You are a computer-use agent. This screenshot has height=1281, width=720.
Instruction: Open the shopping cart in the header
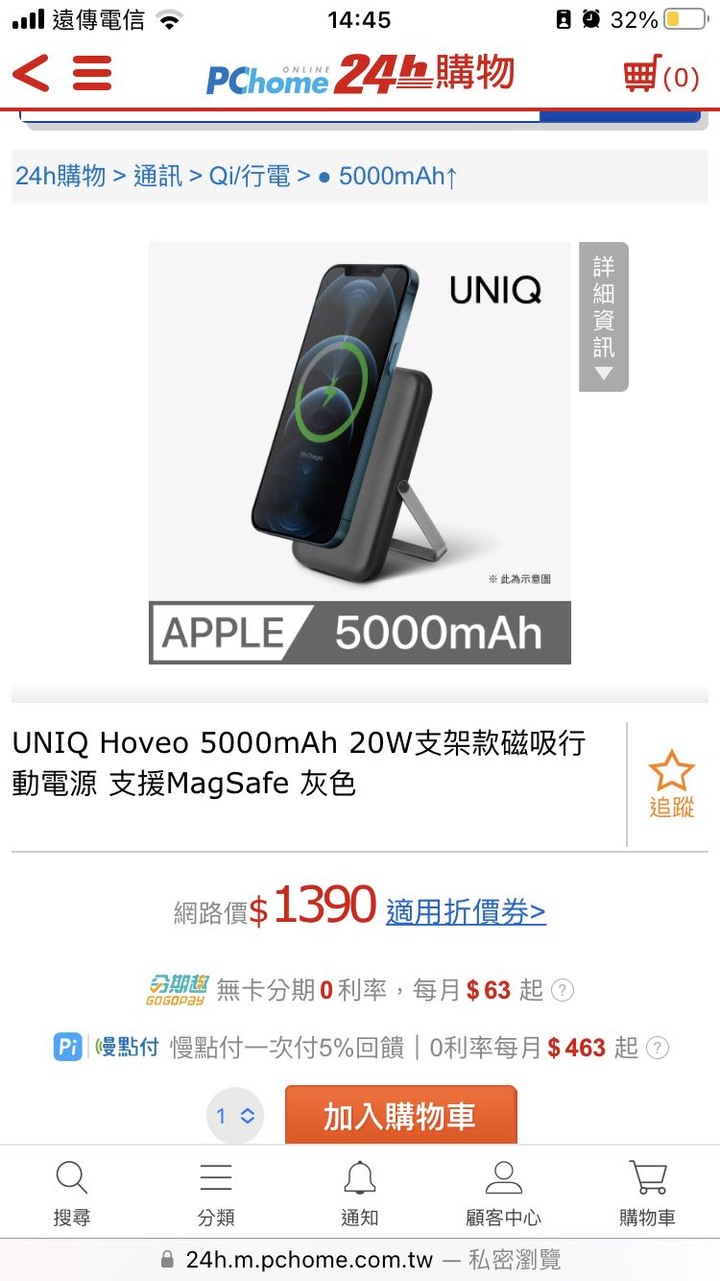coord(660,75)
